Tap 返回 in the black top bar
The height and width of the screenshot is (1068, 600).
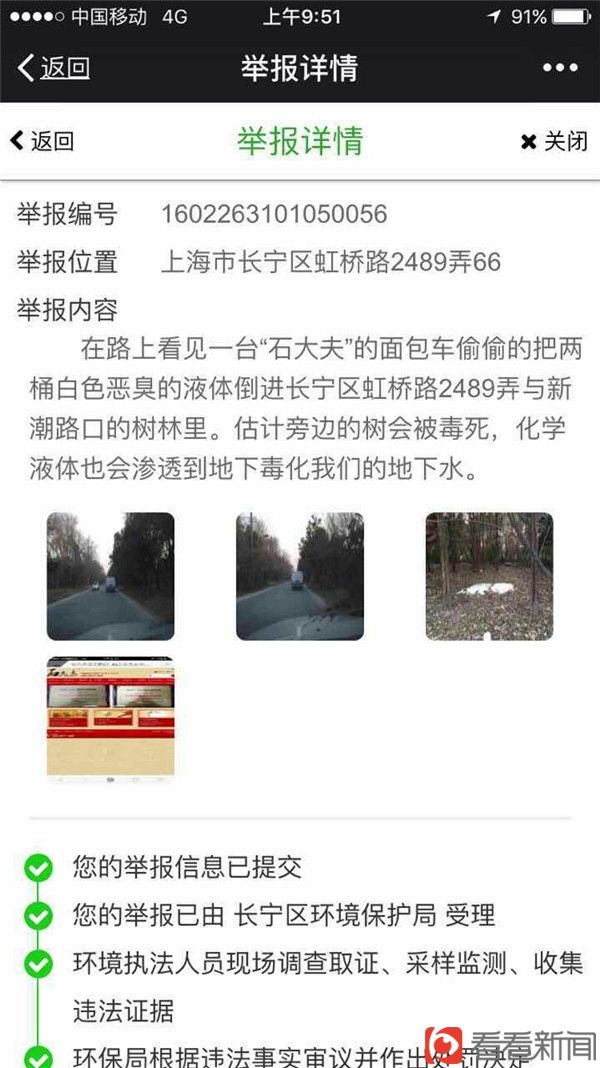click(54, 68)
